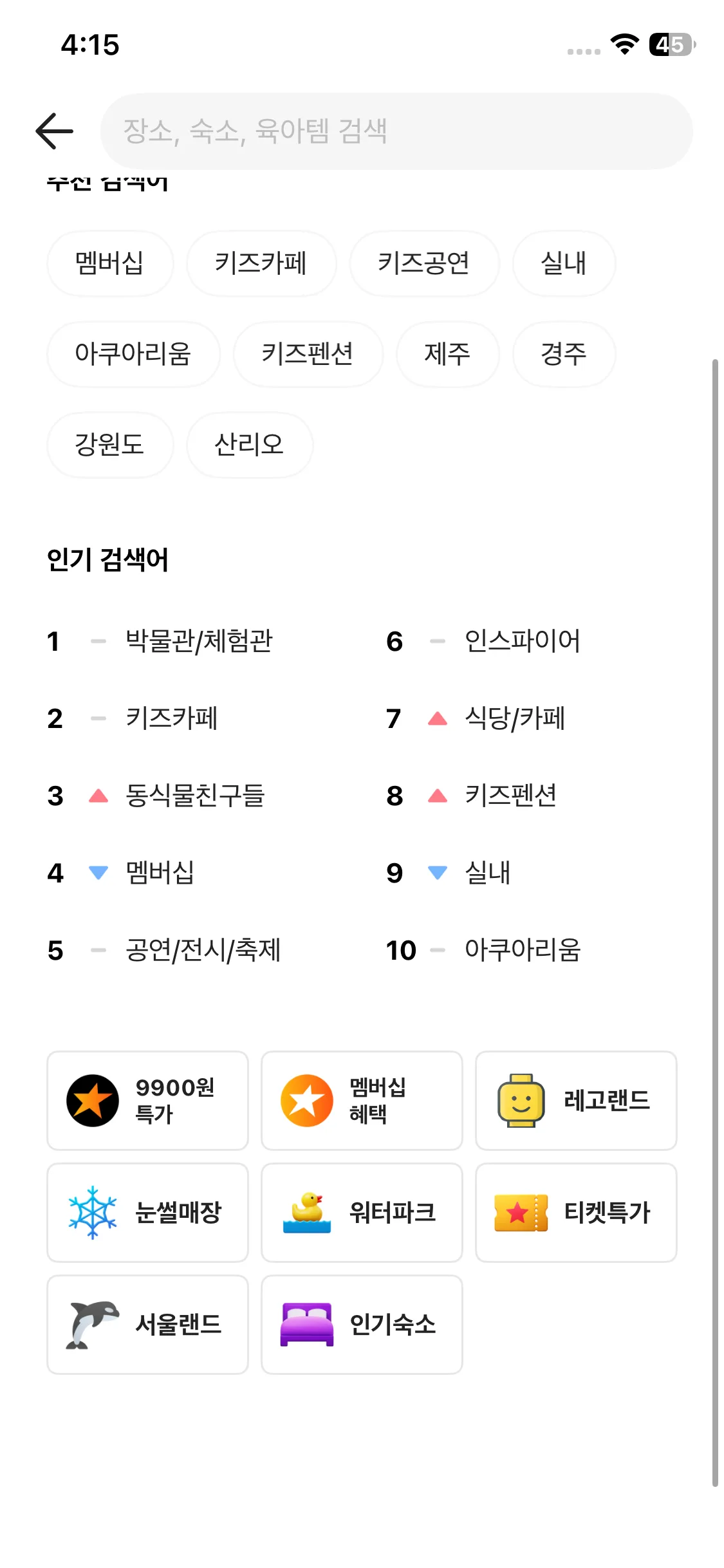Open popular search 박물관/체험관
724x1568 pixels.
(200, 641)
